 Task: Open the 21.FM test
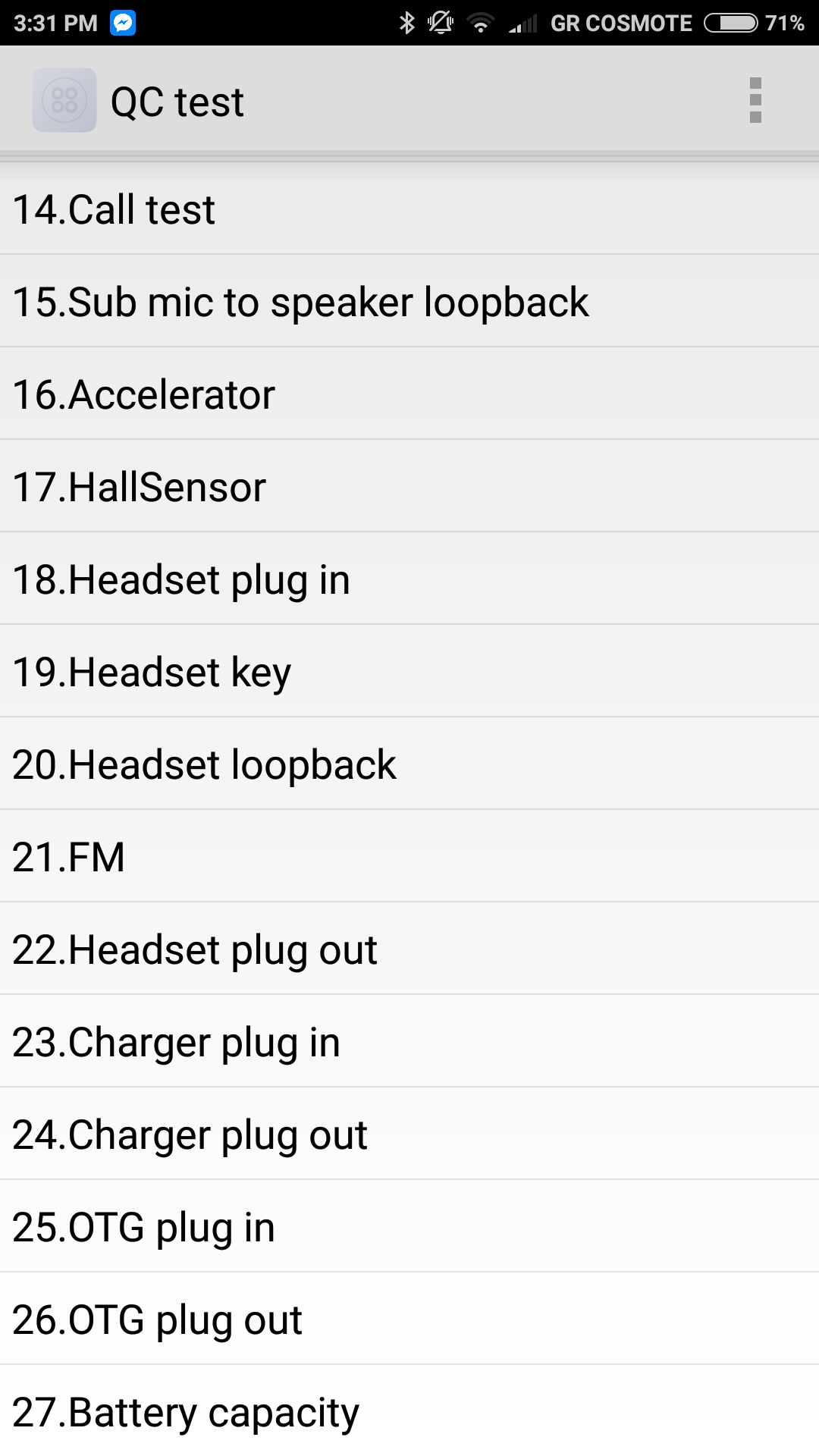coord(409,857)
